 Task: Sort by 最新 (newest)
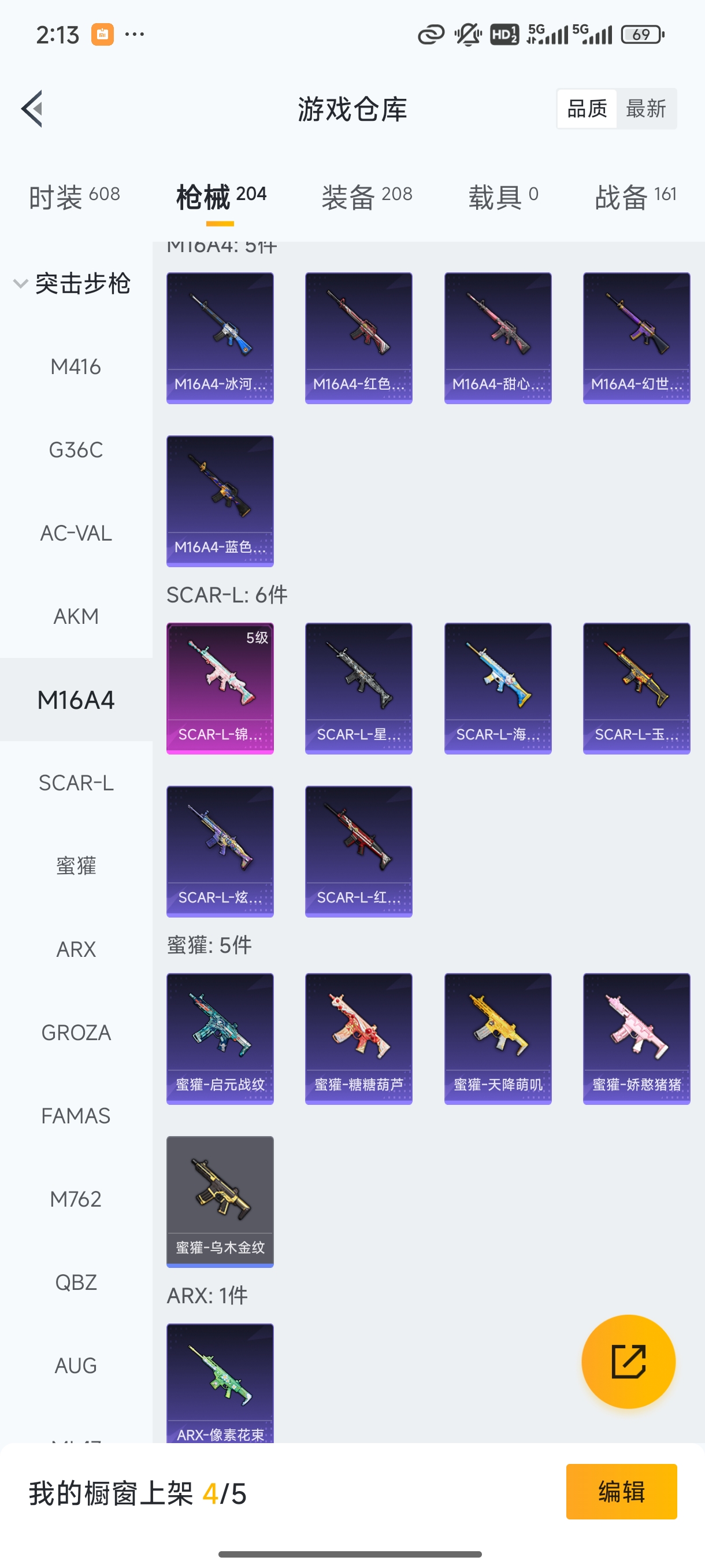tap(645, 109)
